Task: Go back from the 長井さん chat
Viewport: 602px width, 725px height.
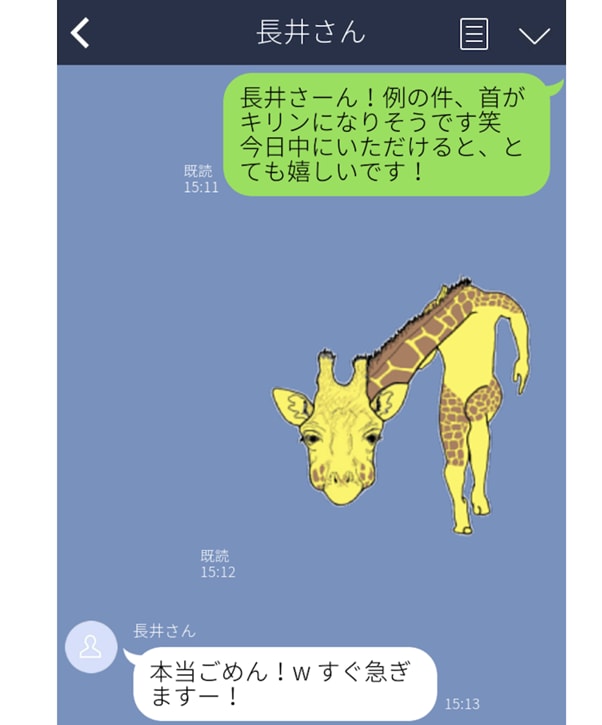Action: click(x=80, y=33)
